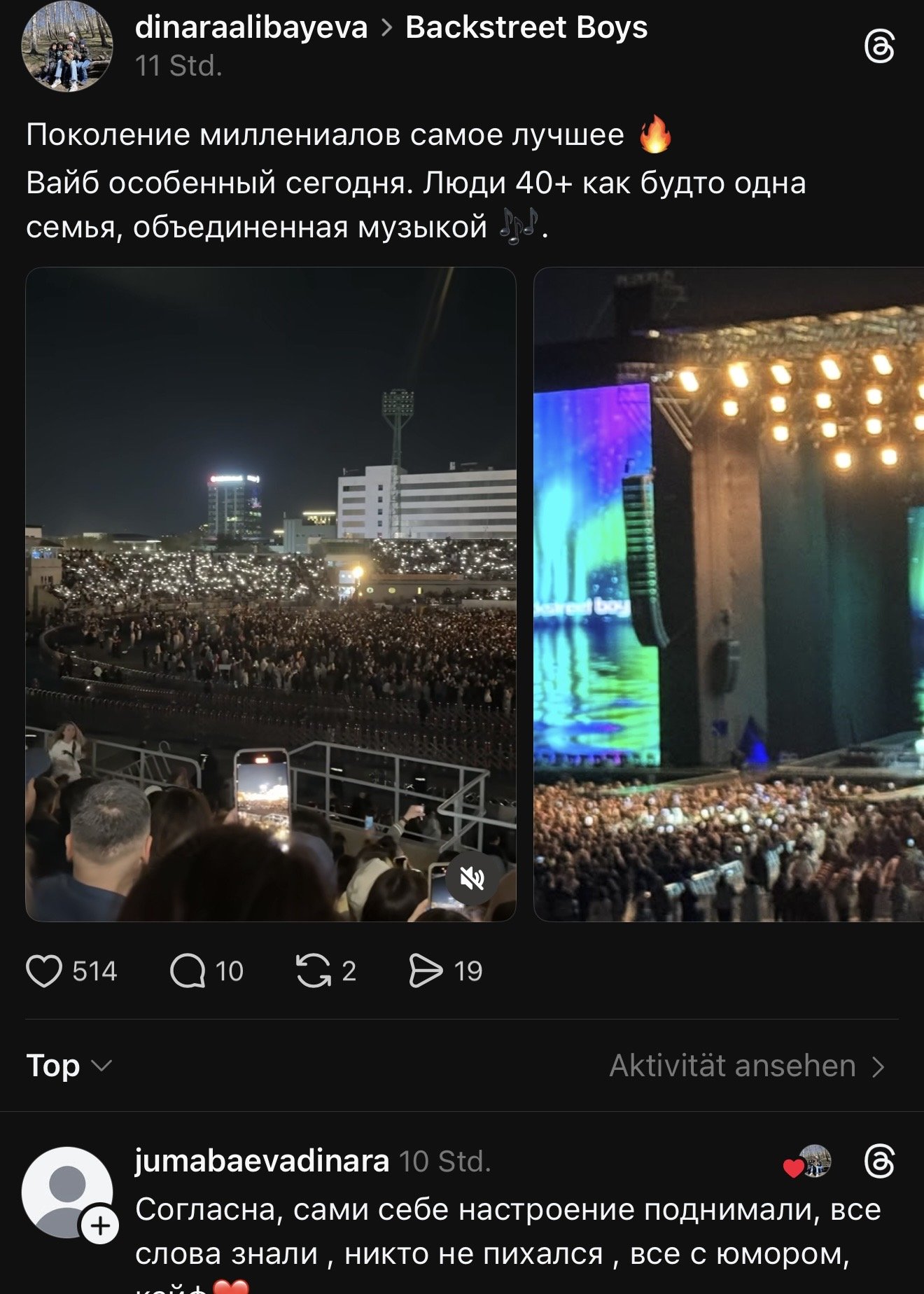Tap the Threads logo on the main post
Image resolution: width=924 pixels, height=1294 pixels.
879,47
